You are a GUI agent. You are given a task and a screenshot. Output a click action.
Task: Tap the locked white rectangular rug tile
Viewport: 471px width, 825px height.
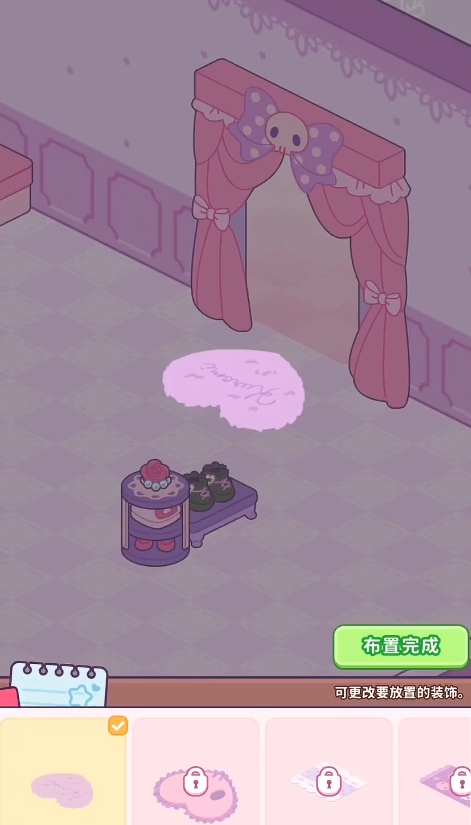click(x=328, y=771)
